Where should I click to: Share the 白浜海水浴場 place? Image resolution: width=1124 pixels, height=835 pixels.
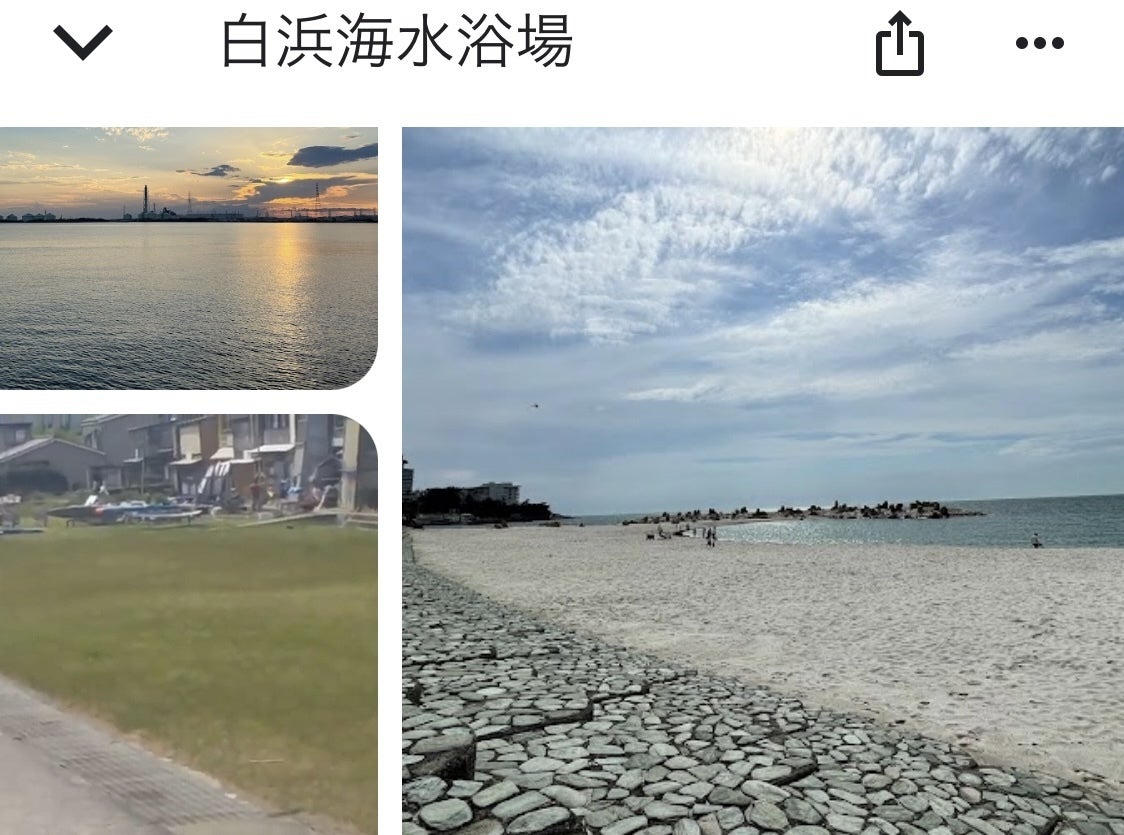(899, 44)
